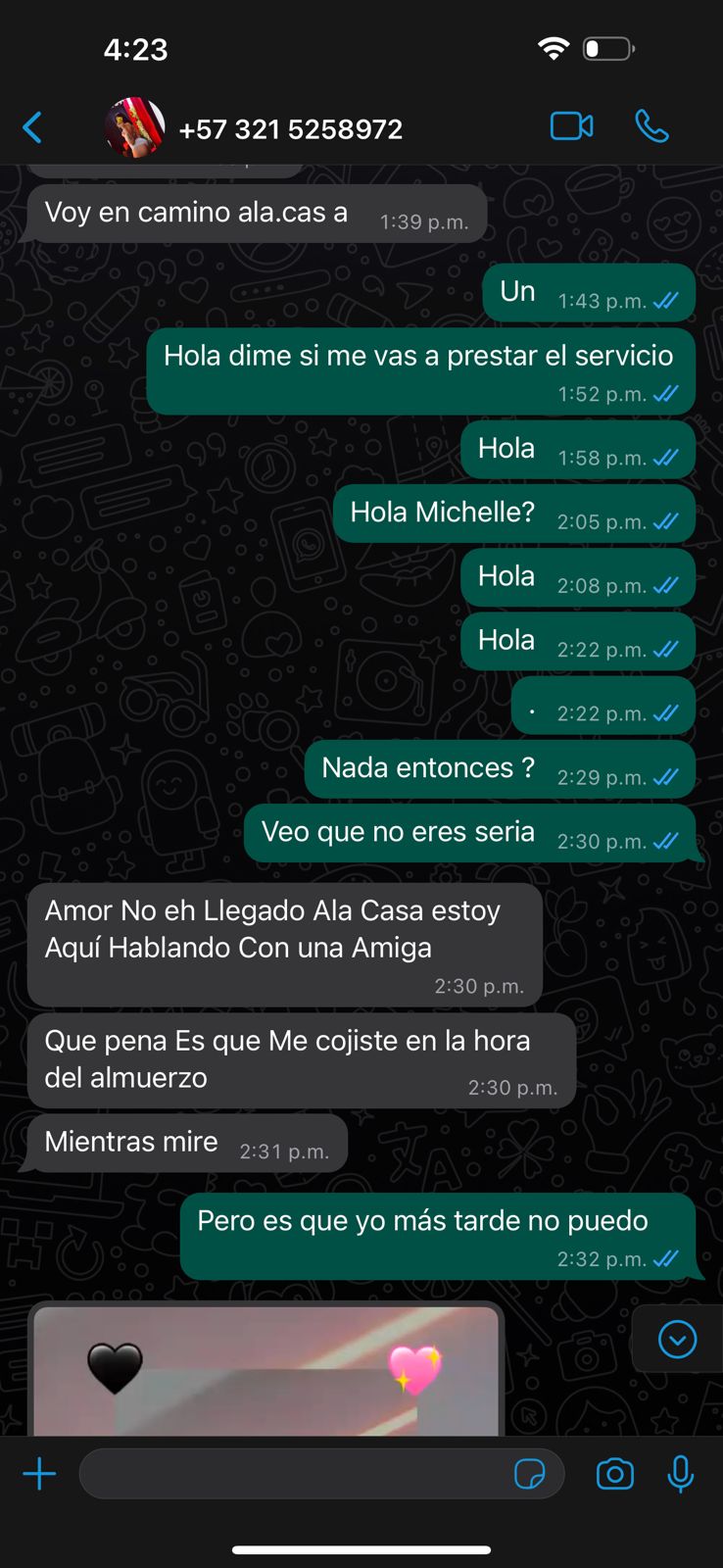Focus the message text field
Viewport: 723px width, 1568px height.
pos(294,1474)
